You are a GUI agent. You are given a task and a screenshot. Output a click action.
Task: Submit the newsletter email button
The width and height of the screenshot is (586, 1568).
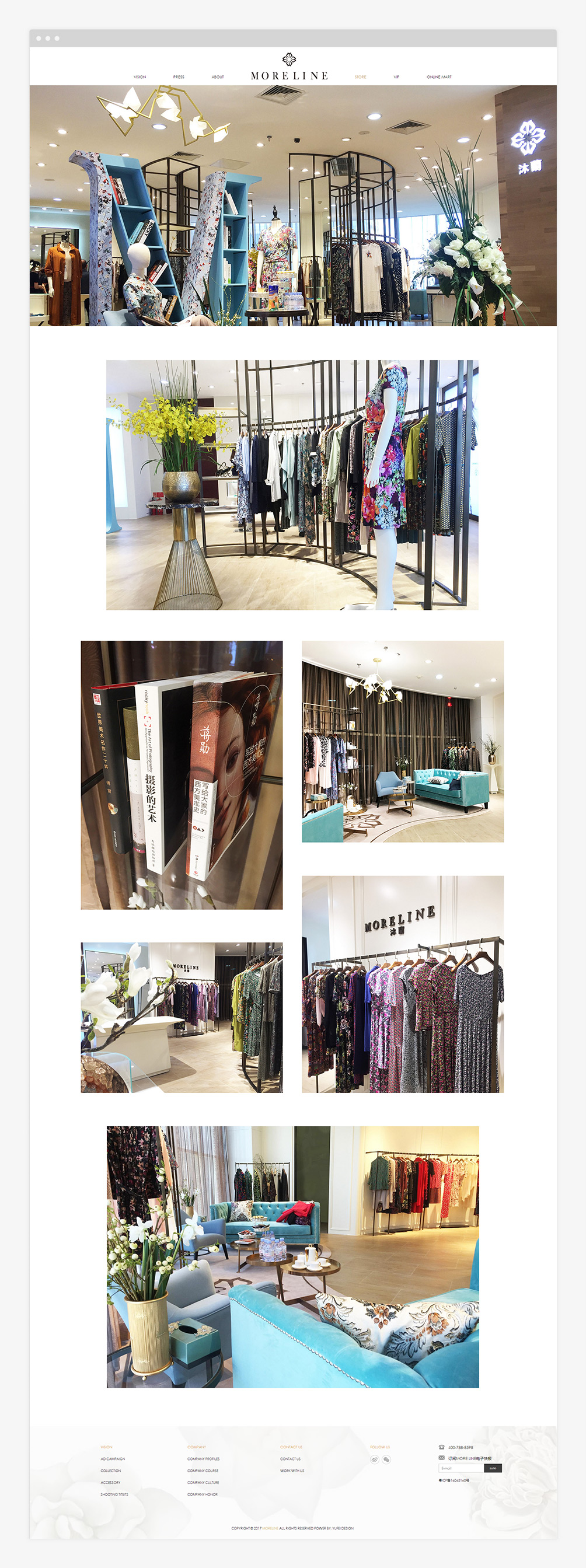pyautogui.click(x=492, y=1468)
